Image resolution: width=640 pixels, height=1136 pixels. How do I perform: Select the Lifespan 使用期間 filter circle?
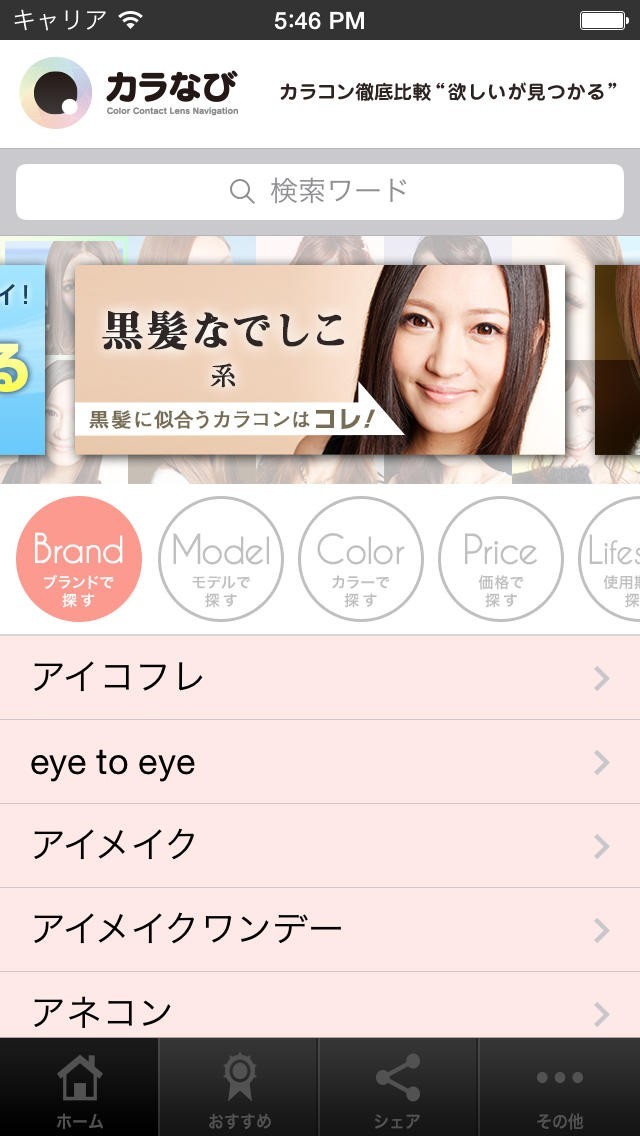(x=614, y=559)
